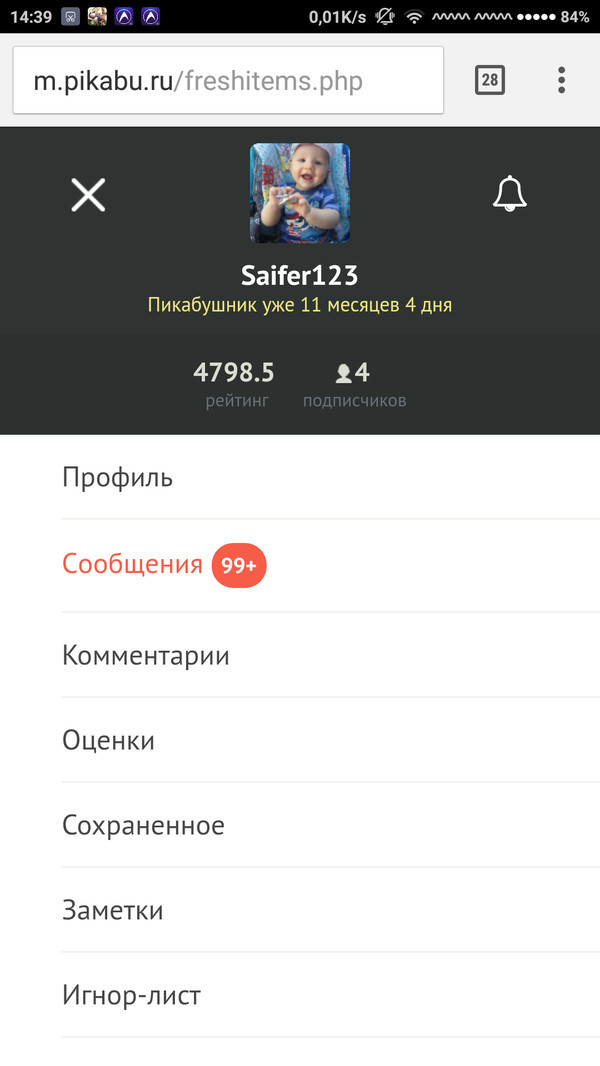Open the browser tab switcher showing 28
The height and width of the screenshot is (1066, 600).
tap(489, 80)
